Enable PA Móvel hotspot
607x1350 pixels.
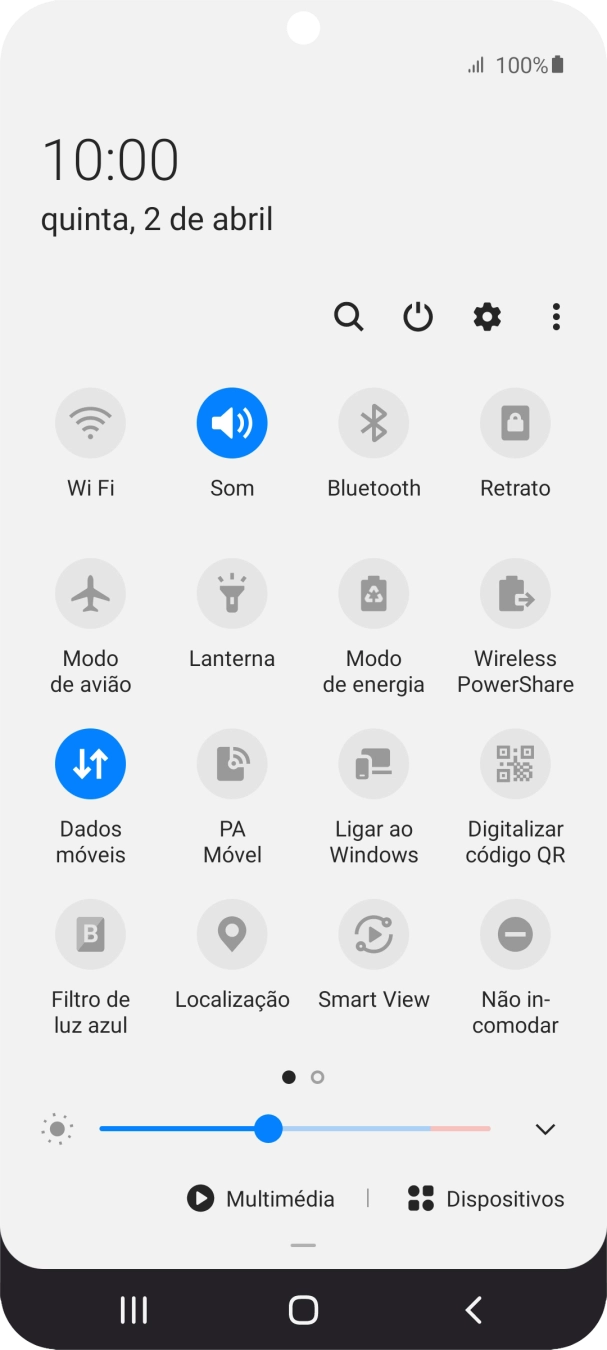tap(232, 764)
